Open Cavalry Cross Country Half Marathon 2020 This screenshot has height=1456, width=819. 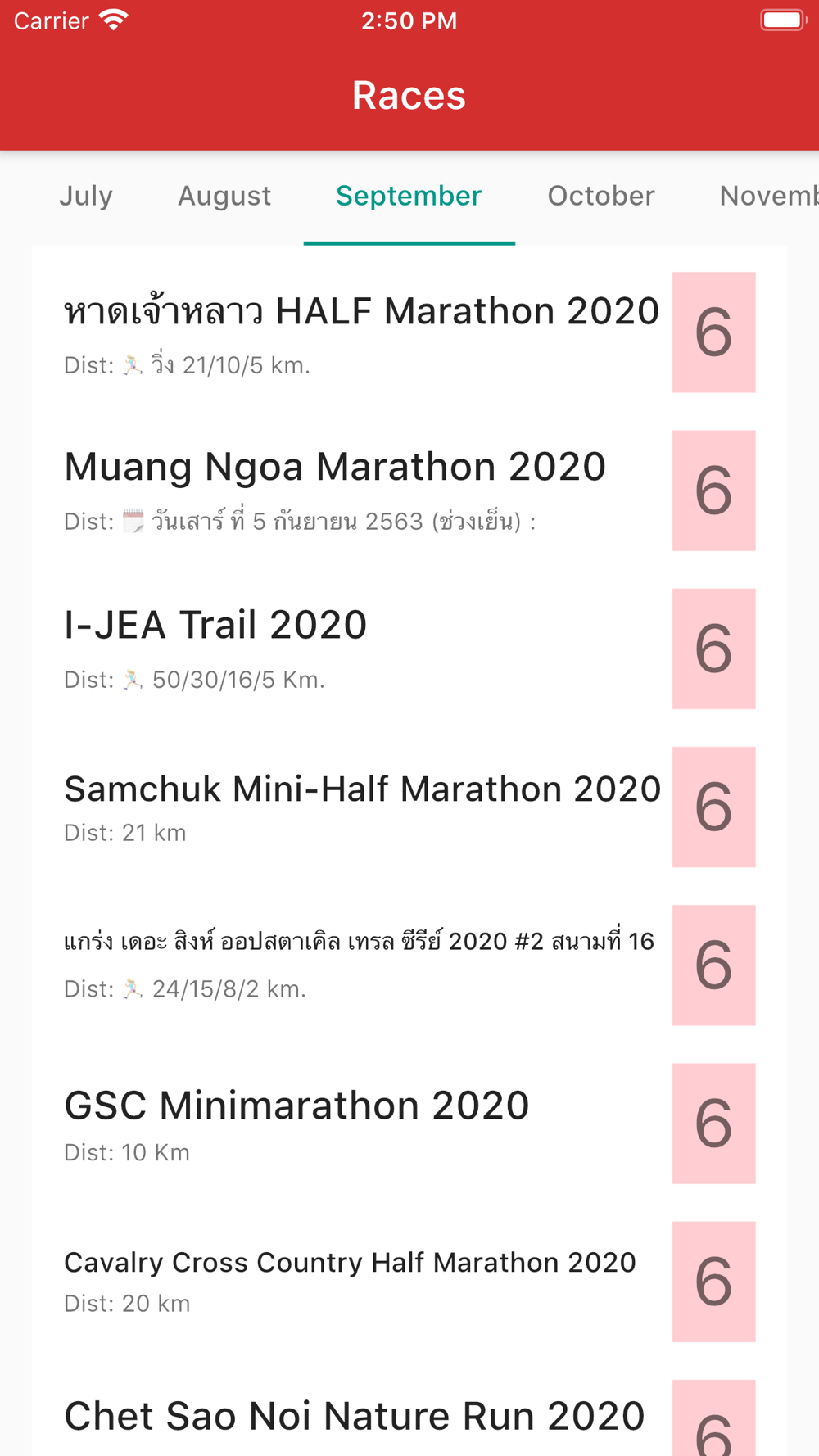click(409, 1282)
